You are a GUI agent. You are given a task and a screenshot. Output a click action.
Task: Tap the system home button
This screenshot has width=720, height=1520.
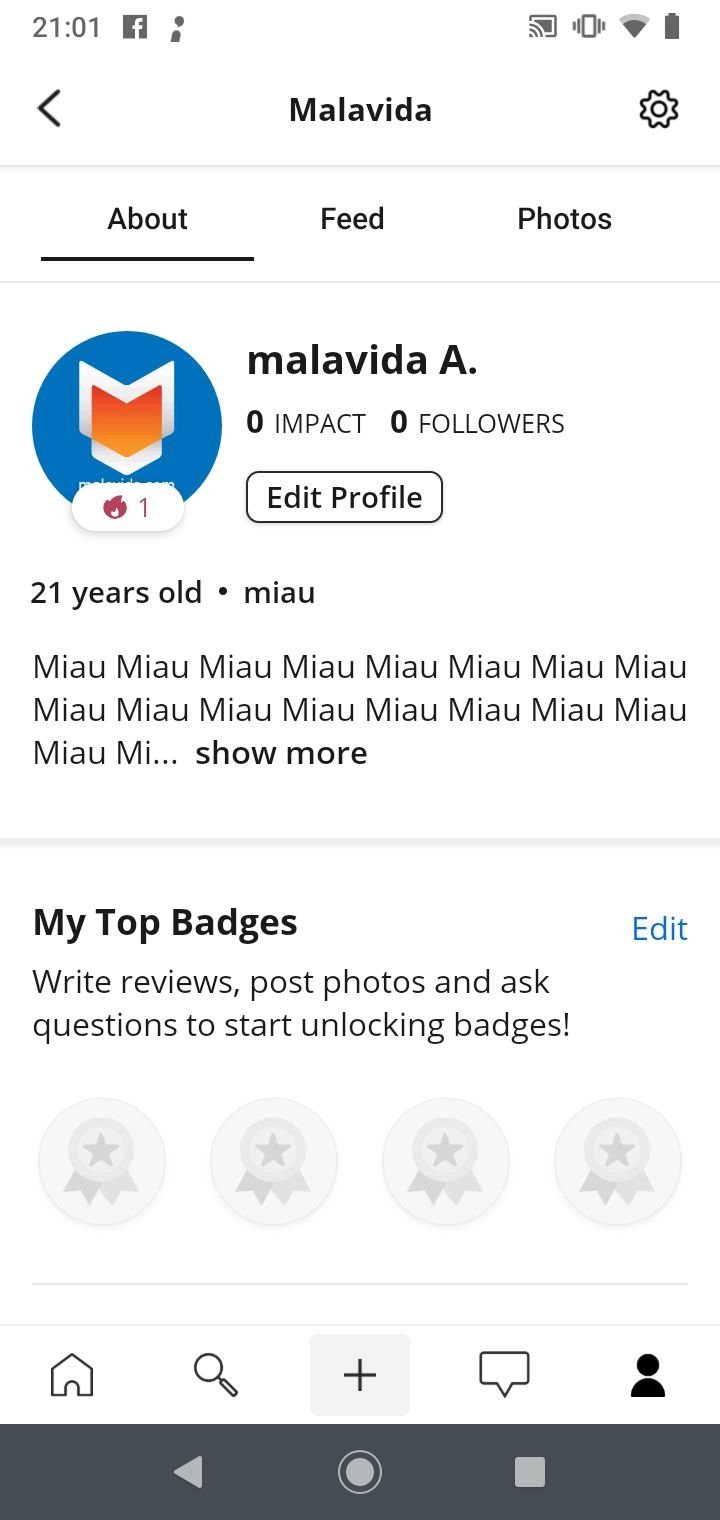click(x=360, y=1472)
